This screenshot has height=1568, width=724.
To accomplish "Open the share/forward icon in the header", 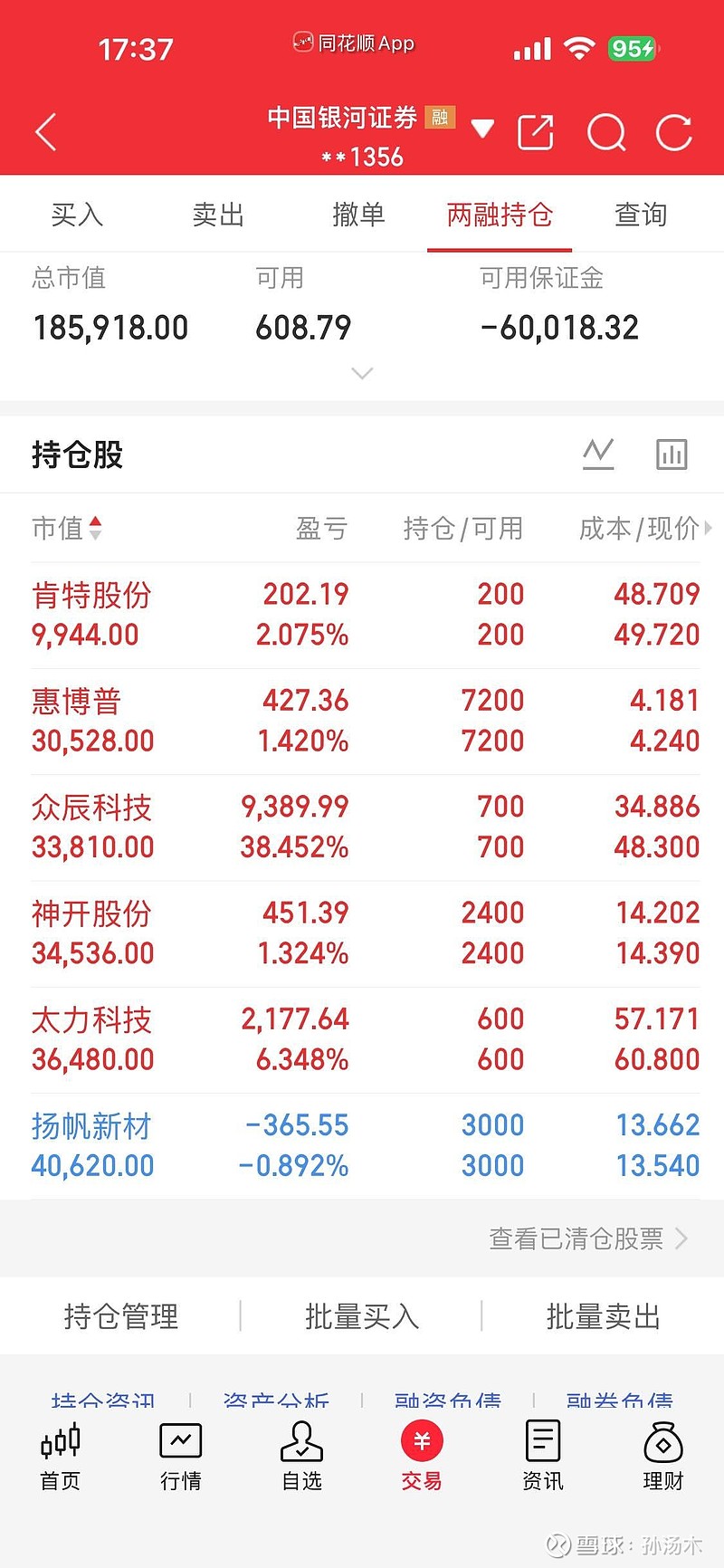I will click(x=535, y=131).
